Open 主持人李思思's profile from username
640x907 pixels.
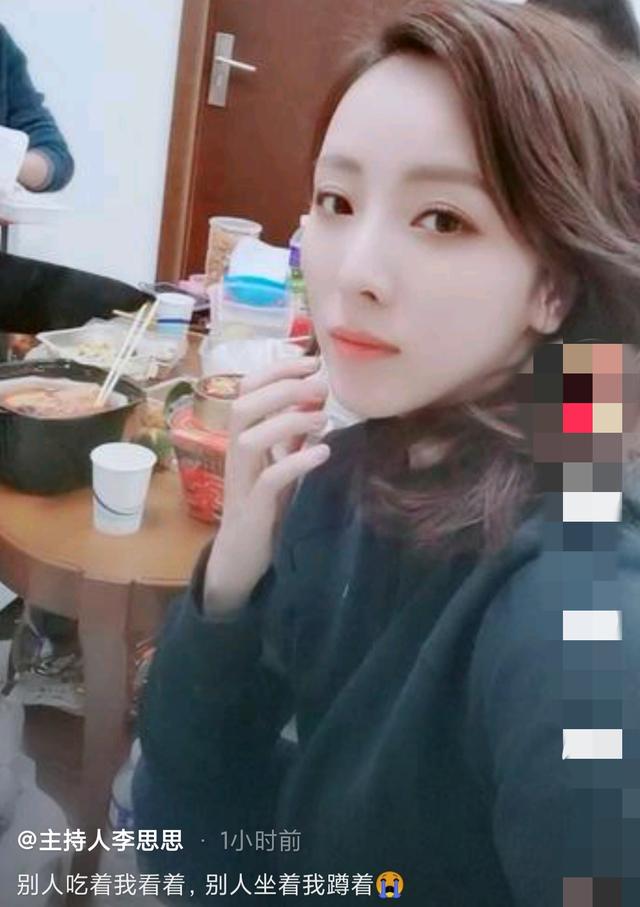click(x=100, y=841)
